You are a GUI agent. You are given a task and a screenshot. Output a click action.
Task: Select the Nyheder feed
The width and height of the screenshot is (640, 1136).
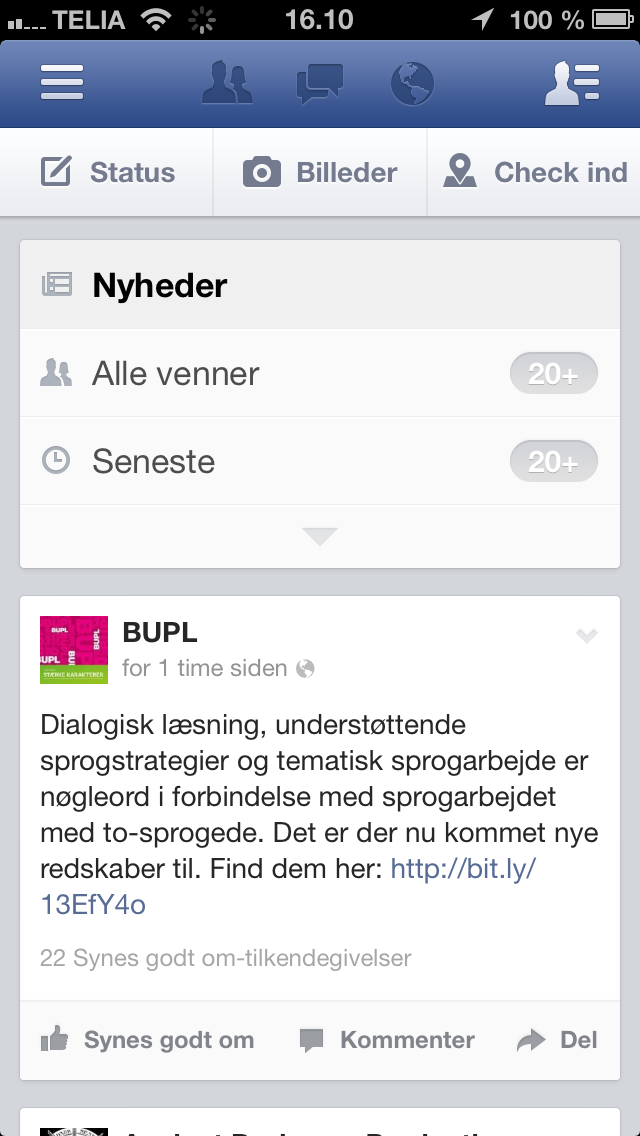click(320, 285)
